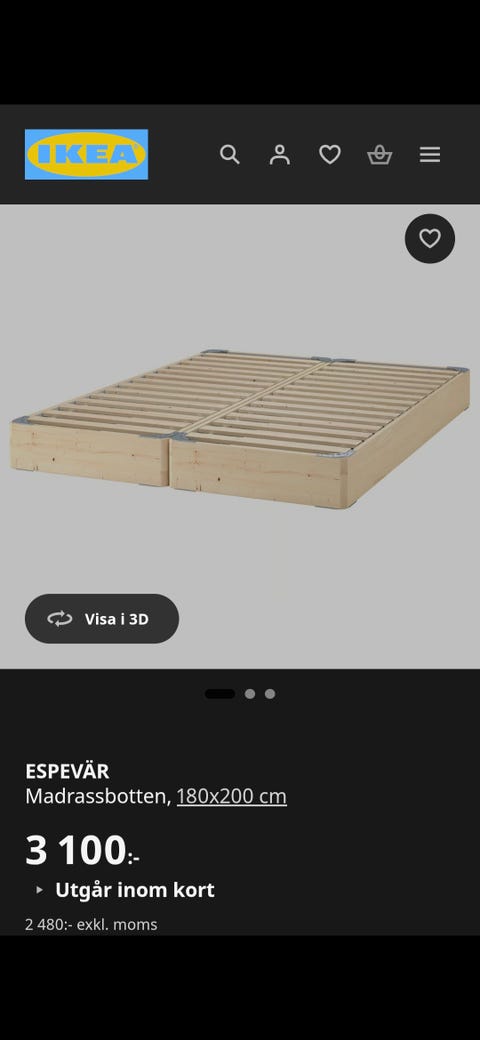Open the search magnifier icon

(229, 155)
